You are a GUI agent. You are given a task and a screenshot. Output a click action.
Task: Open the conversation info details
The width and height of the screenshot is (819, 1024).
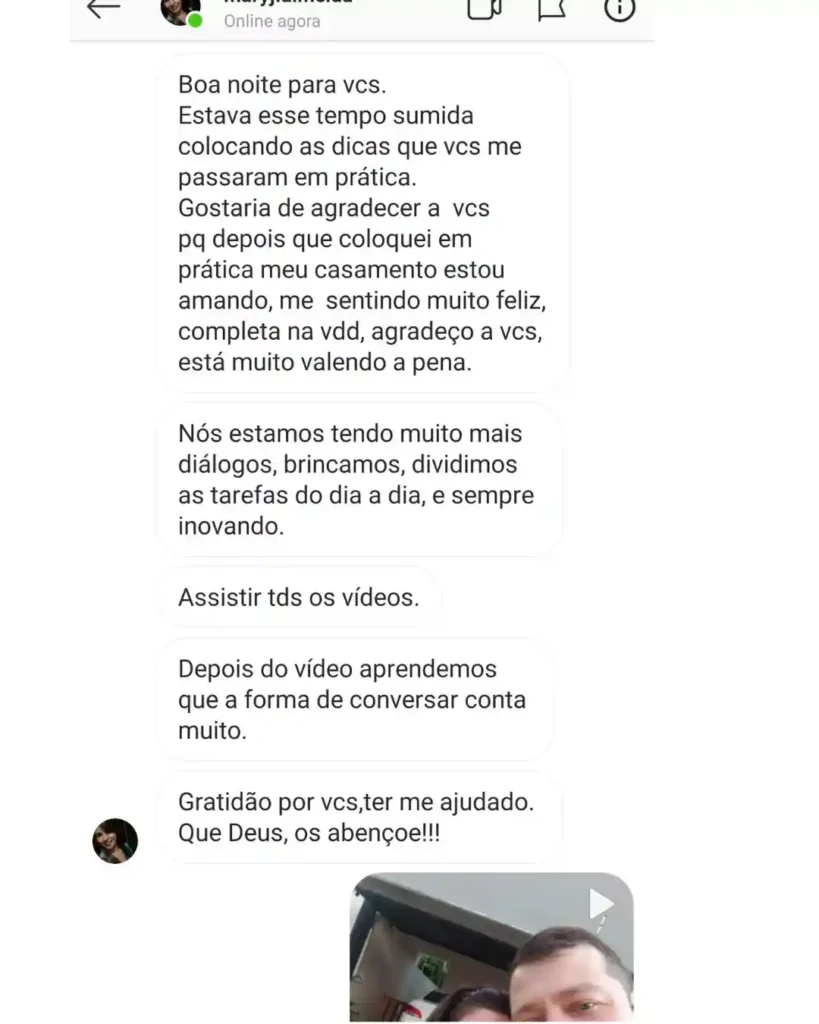(620, 9)
